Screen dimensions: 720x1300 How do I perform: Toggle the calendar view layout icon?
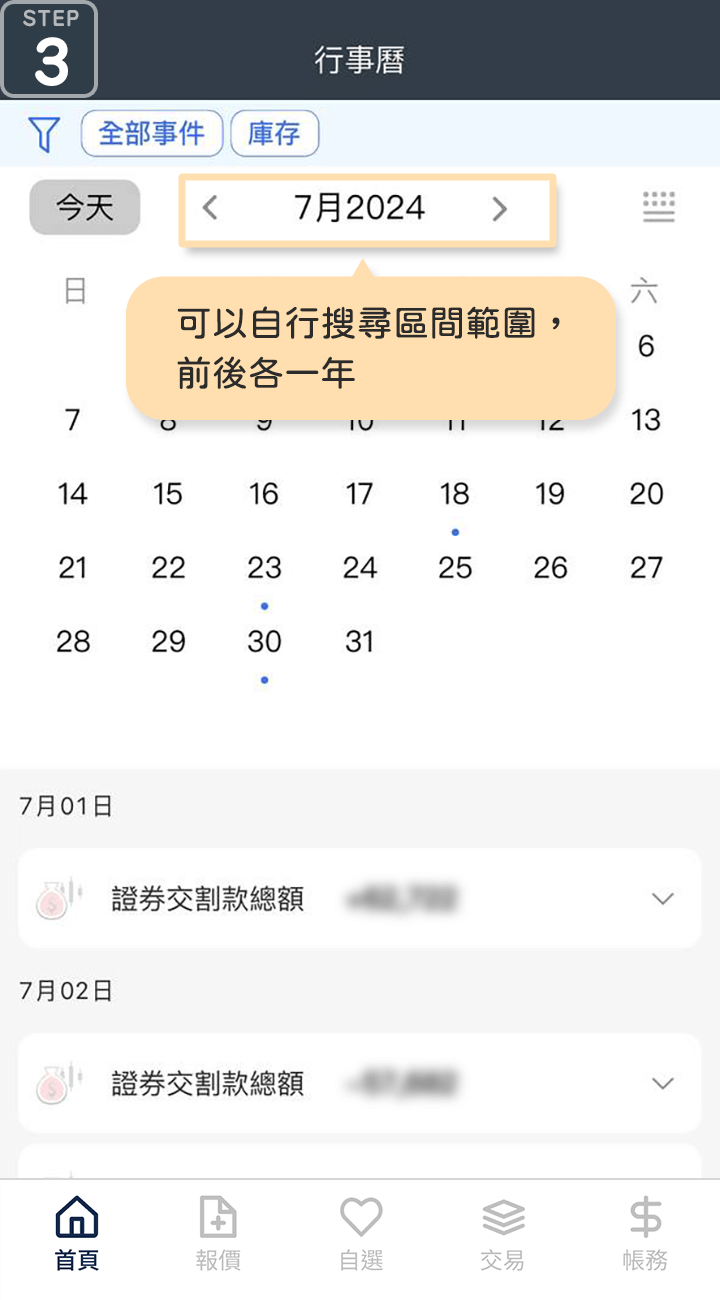pos(658,207)
